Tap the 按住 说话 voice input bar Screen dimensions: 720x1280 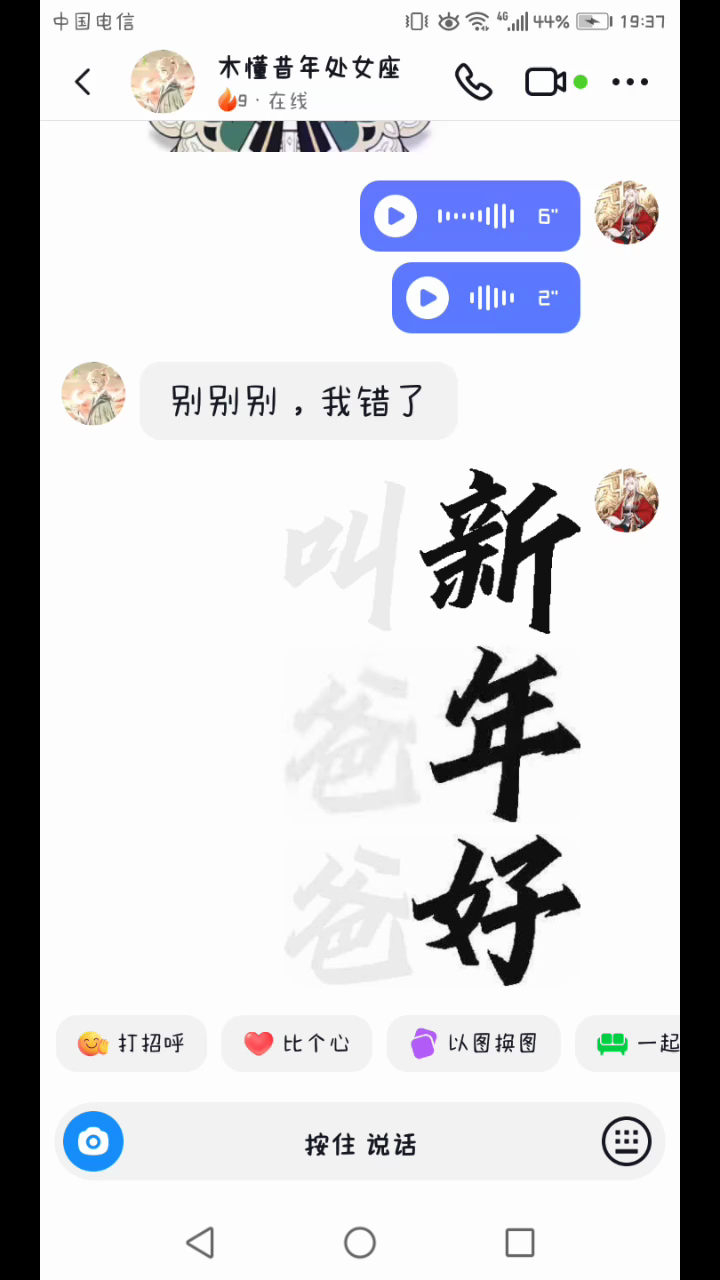tap(360, 1144)
